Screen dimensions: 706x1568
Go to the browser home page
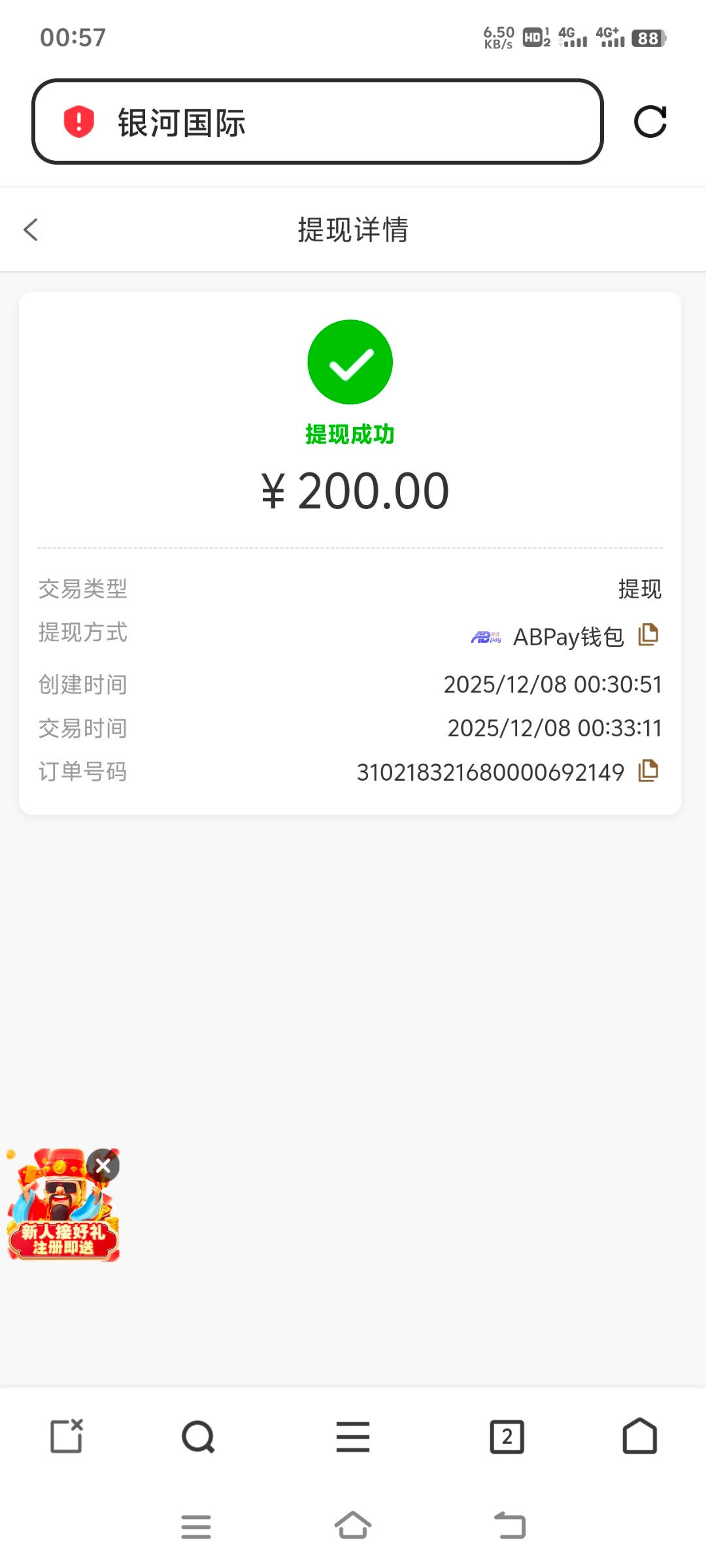click(639, 1437)
